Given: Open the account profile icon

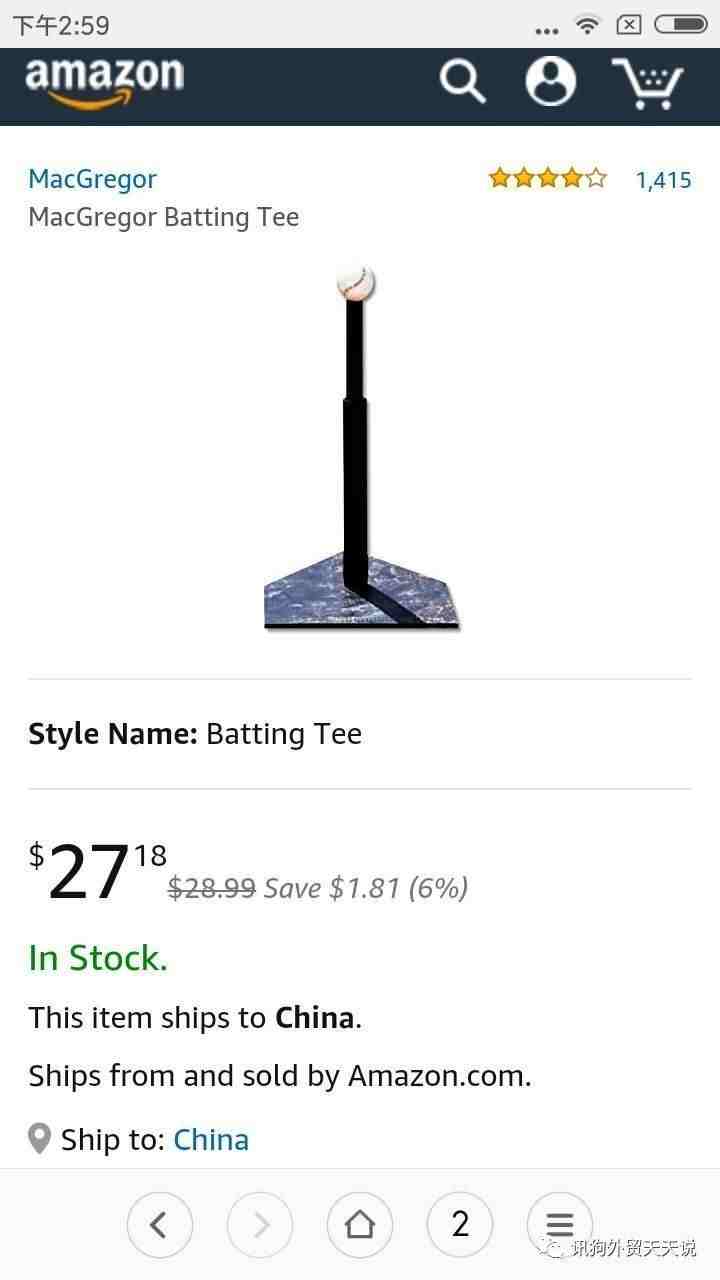Looking at the screenshot, I should tap(551, 81).
